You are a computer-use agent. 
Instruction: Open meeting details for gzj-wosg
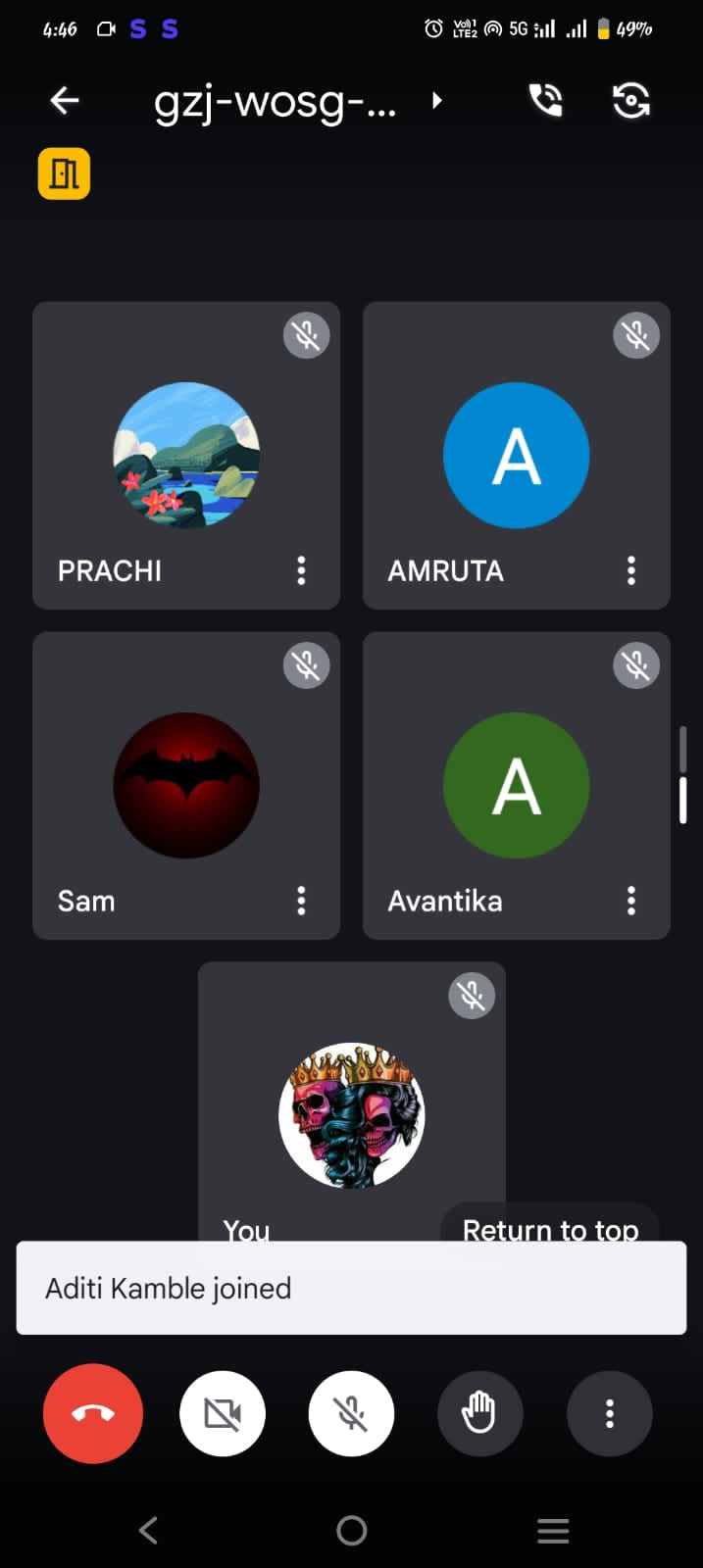click(294, 101)
